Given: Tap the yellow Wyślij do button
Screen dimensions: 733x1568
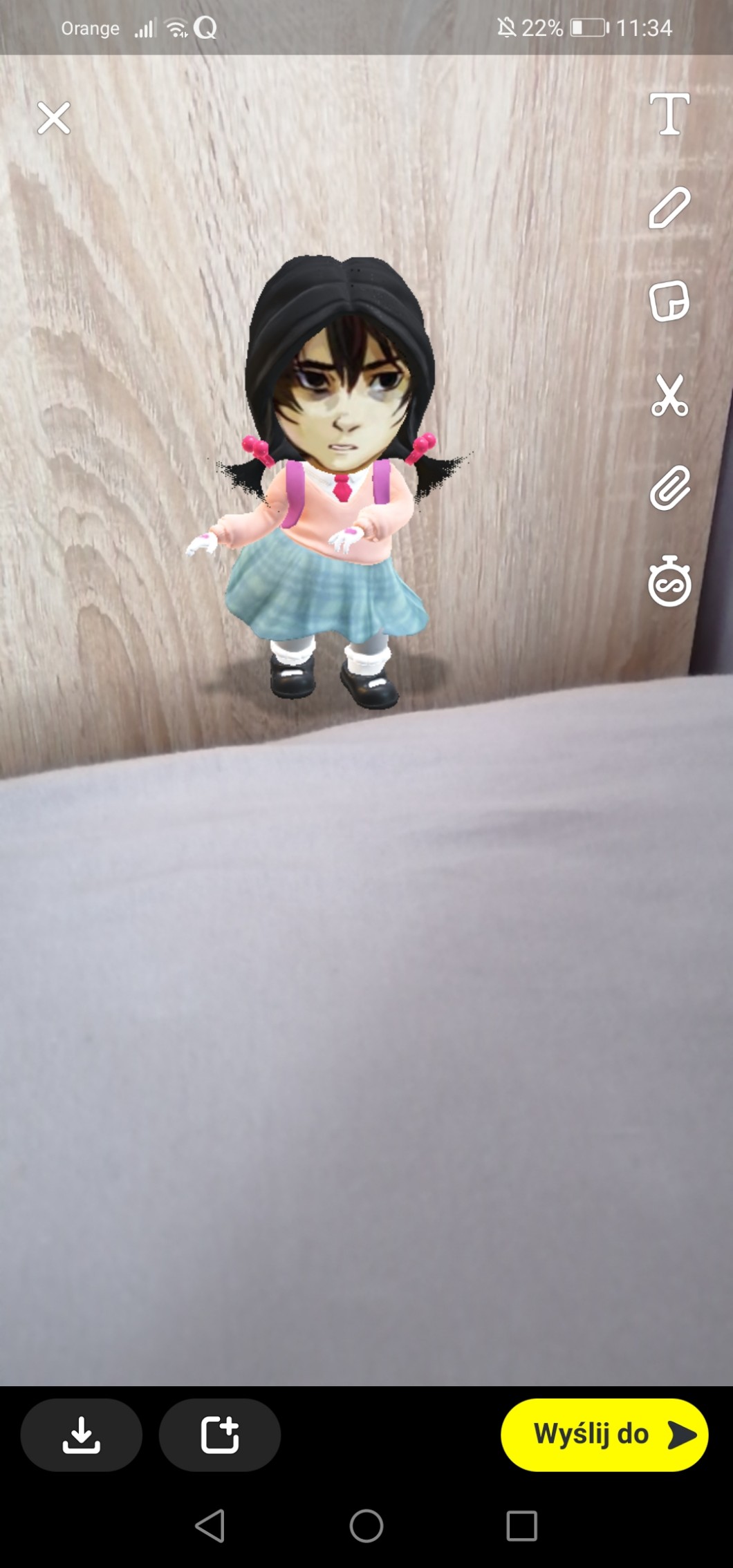Looking at the screenshot, I should coord(604,1435).
